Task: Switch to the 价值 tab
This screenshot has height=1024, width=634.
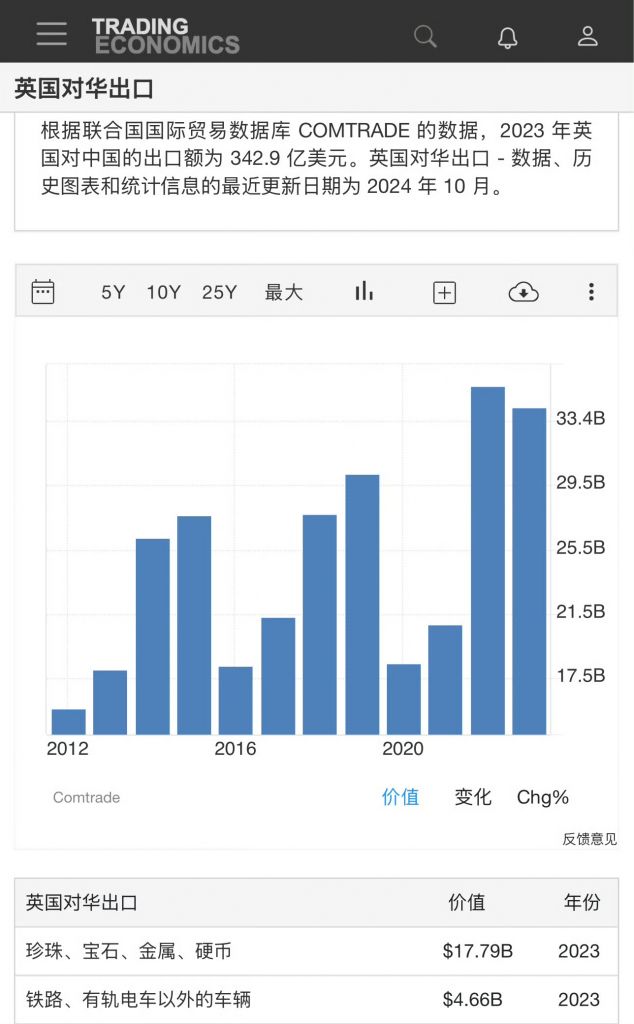Action: click(400, 797)
